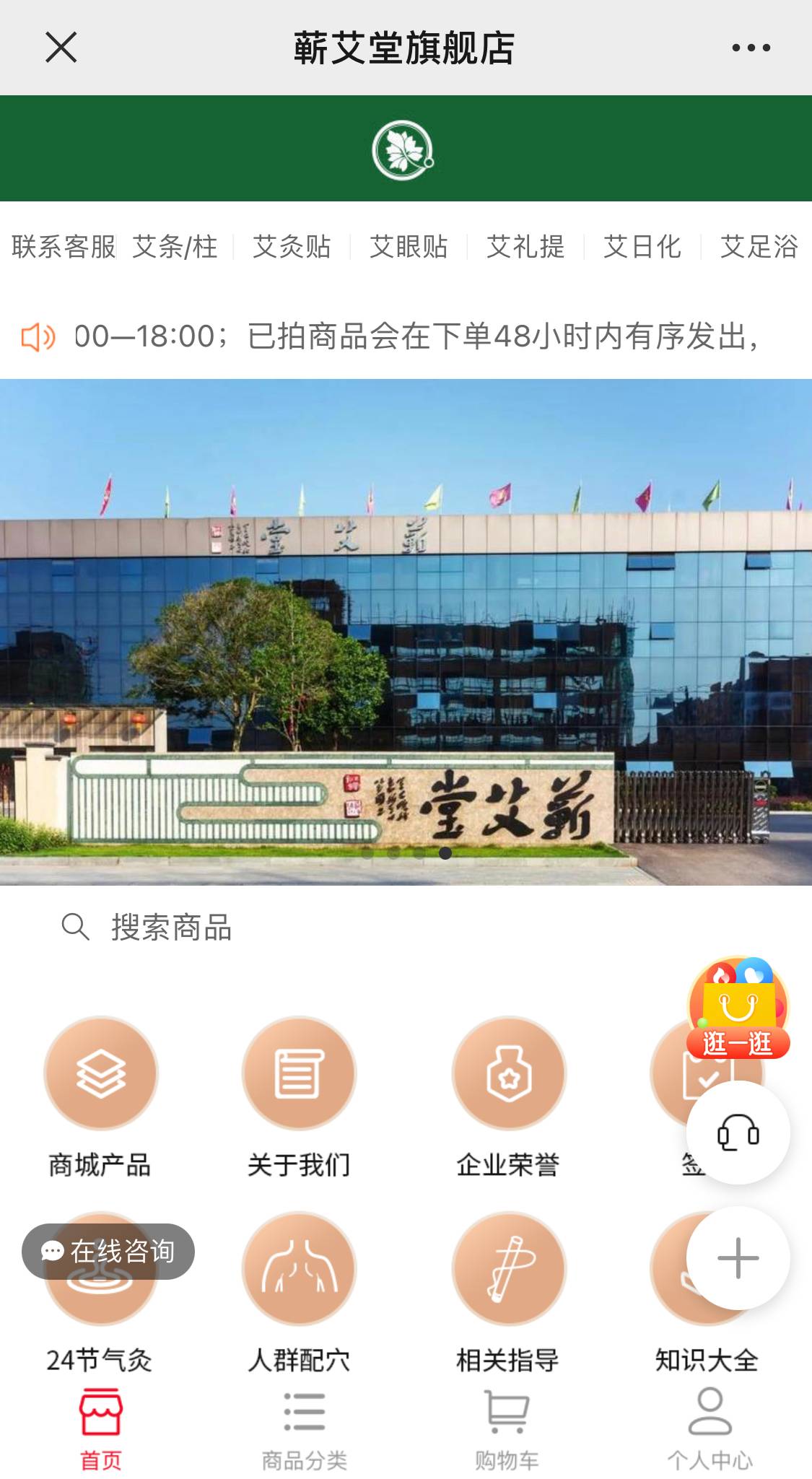This screenshot has height=1479, width=812.
Task: Start 在线咨询 online consultation
Action: 108,1251
